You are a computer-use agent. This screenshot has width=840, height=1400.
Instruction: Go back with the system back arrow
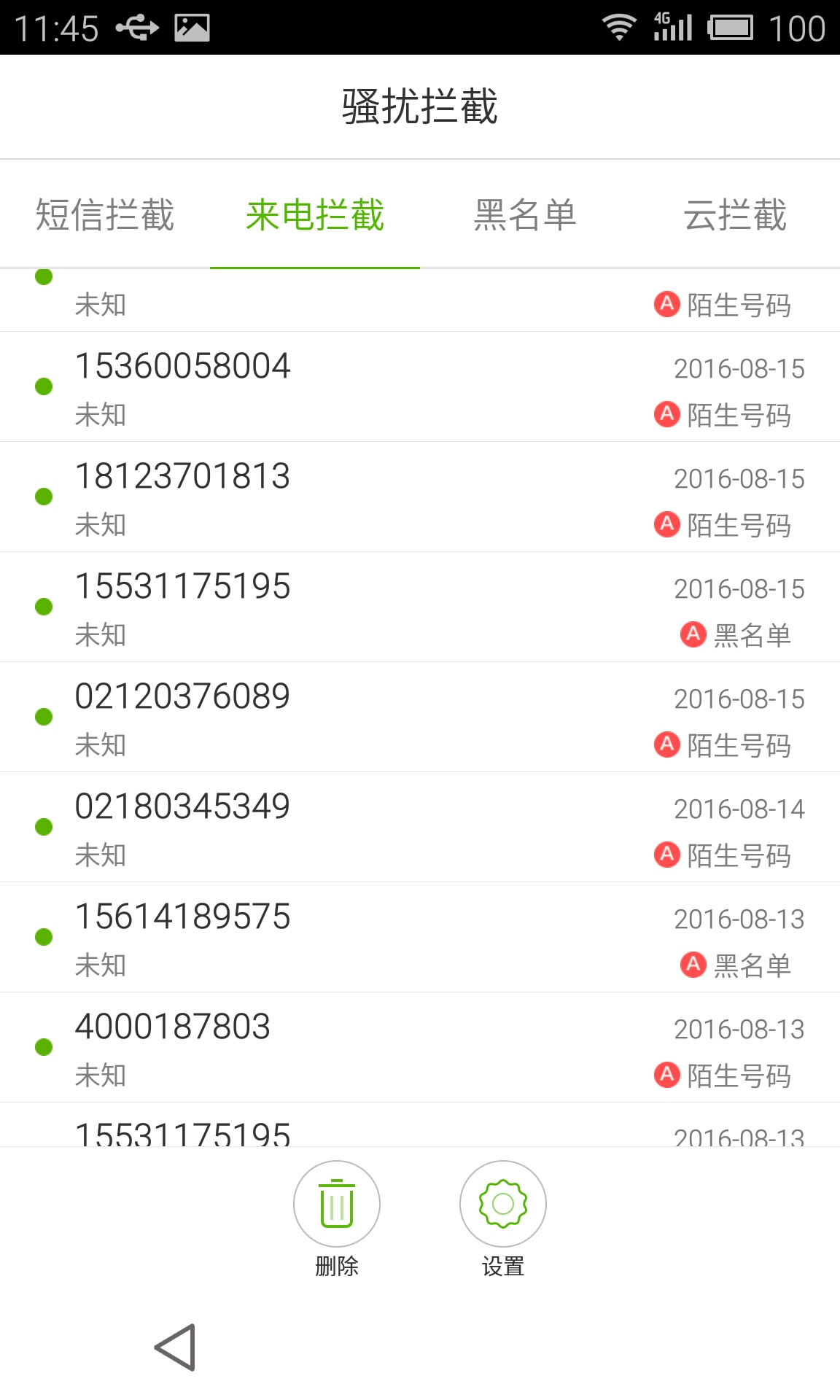[x=176, y=1347]
